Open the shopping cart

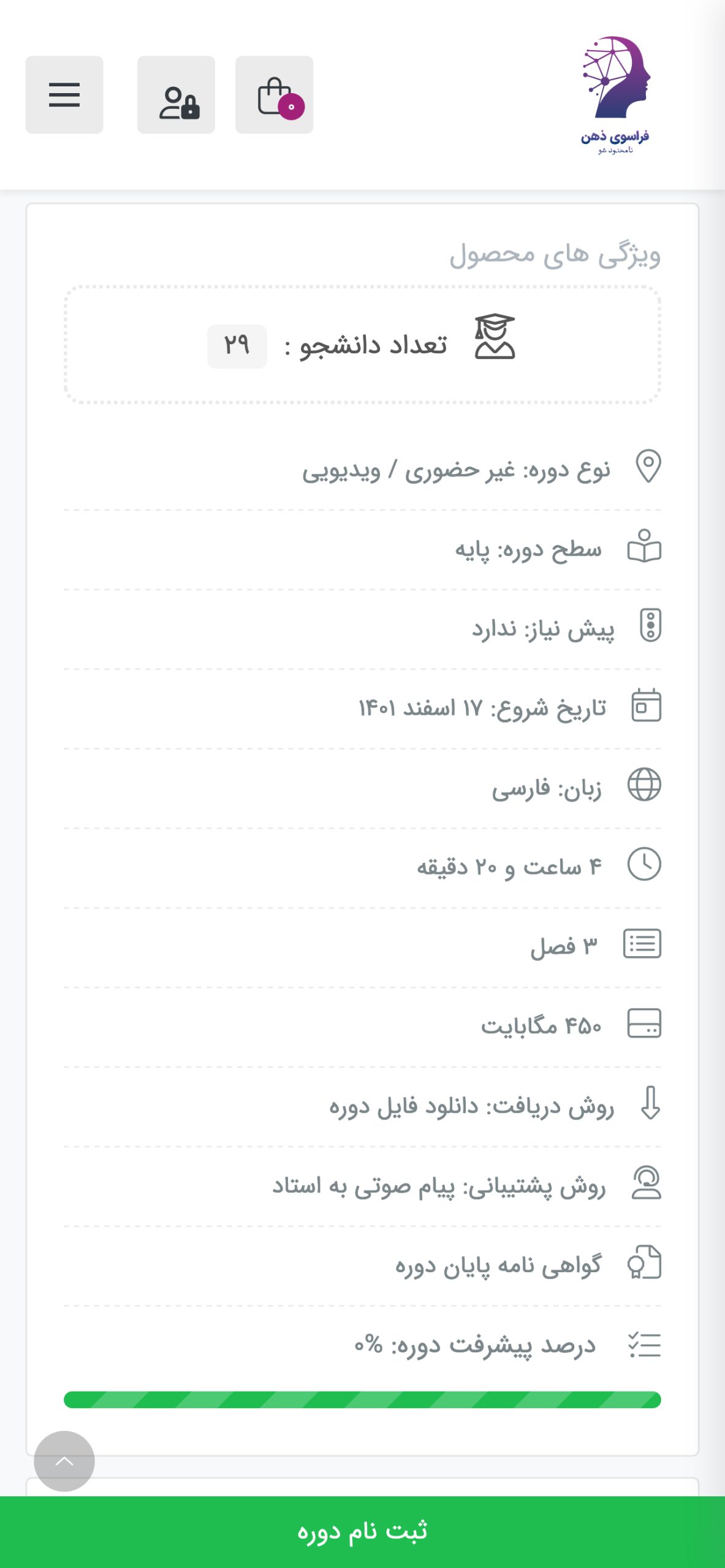[275, 95]
